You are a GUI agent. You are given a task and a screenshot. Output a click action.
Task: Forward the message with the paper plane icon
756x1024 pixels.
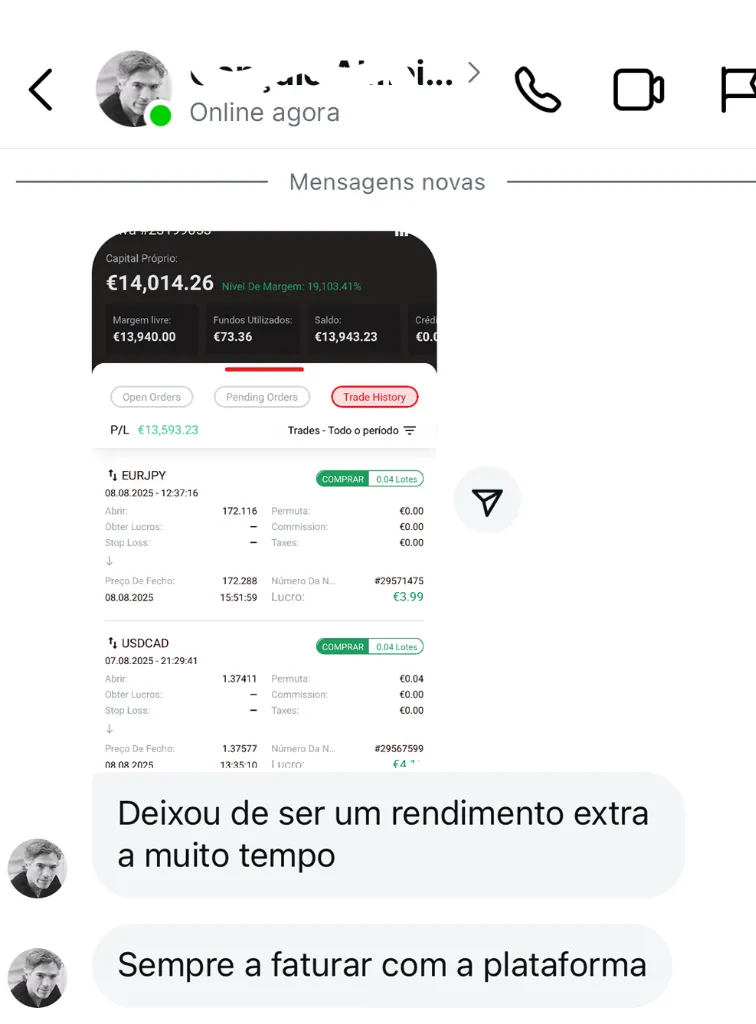487,500
